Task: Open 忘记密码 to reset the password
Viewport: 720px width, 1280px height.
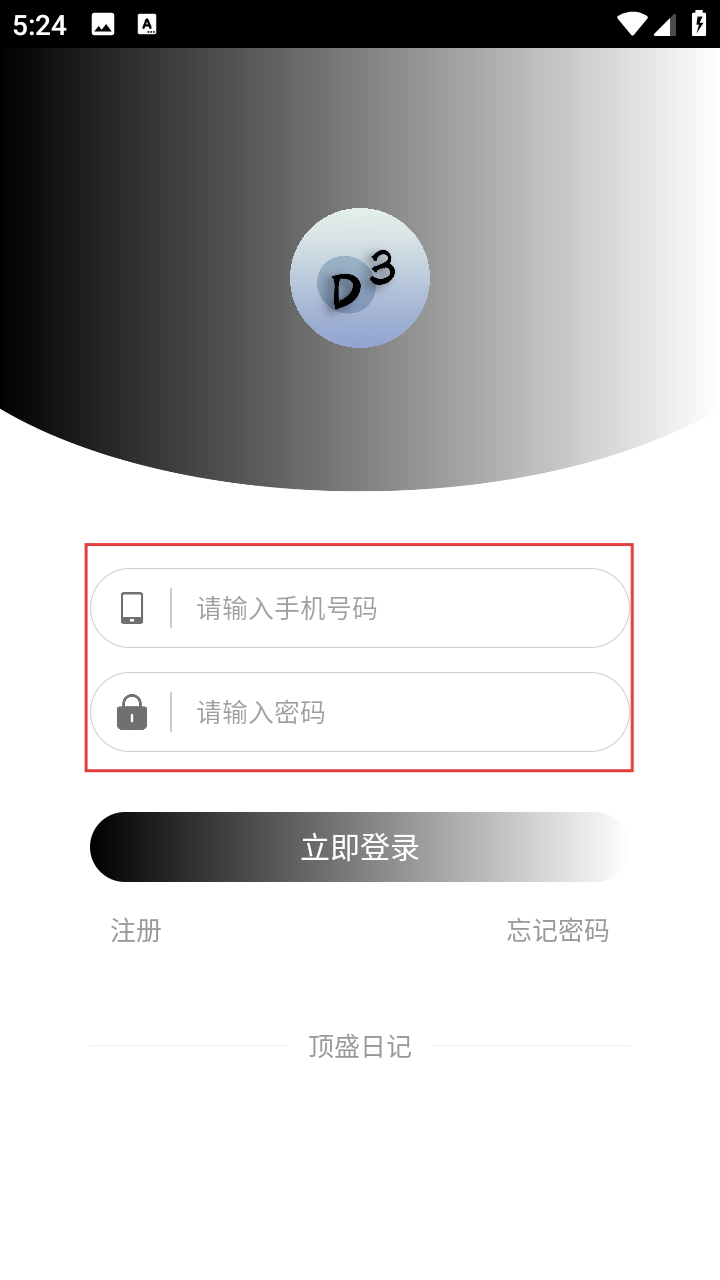Action: [x=558, y=931]
